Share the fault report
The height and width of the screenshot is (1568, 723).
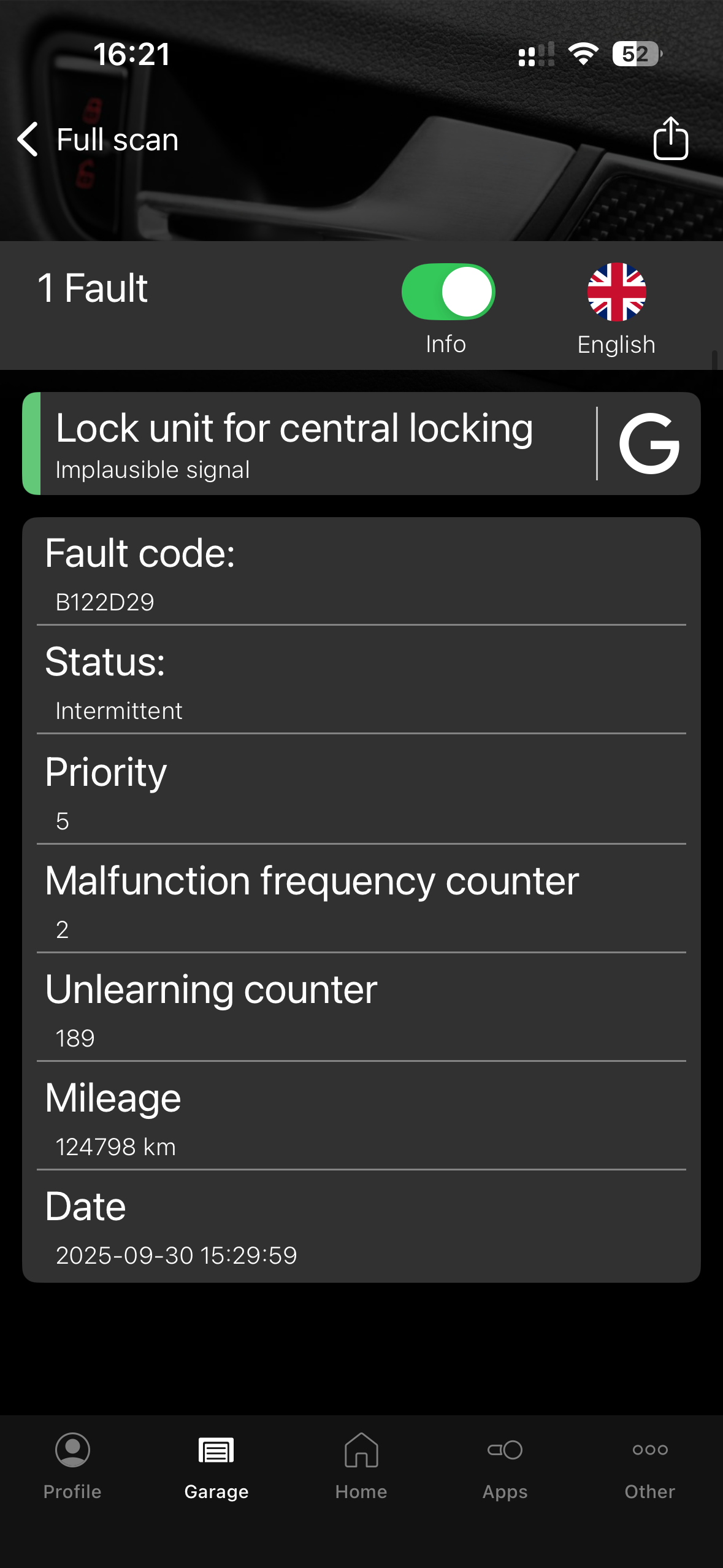(x=670, y=139)
